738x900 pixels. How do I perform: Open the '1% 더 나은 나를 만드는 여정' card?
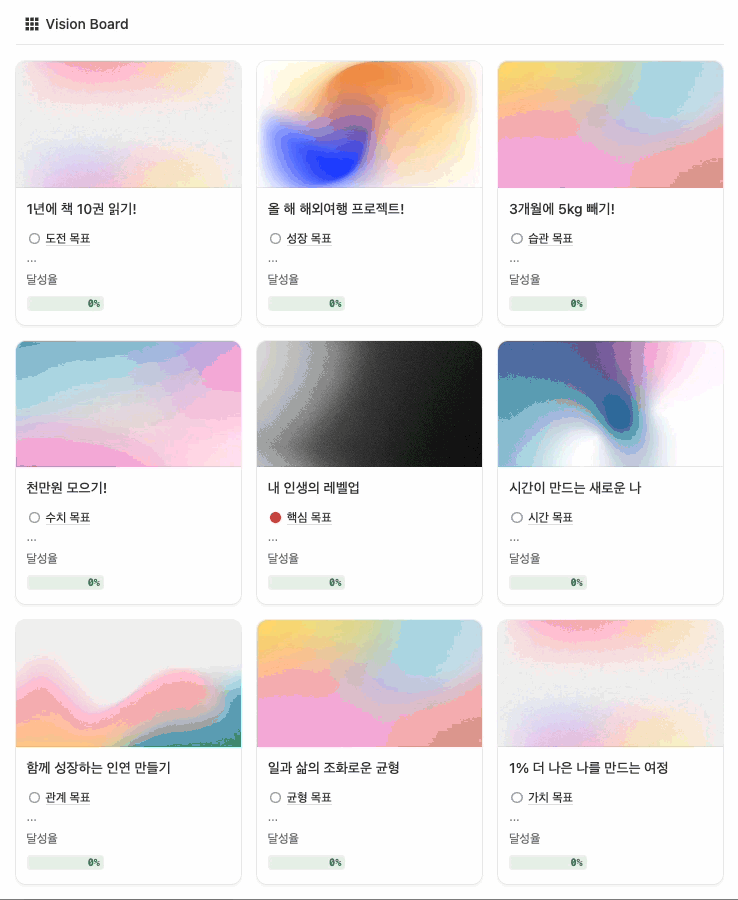click(588, 768)
